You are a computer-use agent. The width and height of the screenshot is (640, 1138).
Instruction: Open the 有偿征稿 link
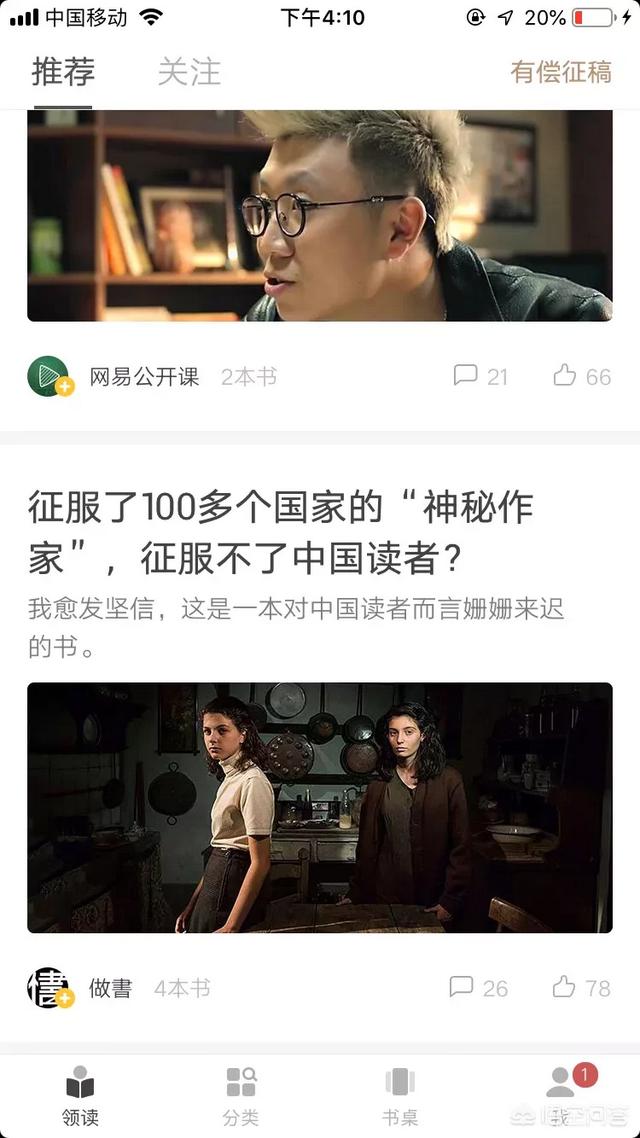[560, 72]
